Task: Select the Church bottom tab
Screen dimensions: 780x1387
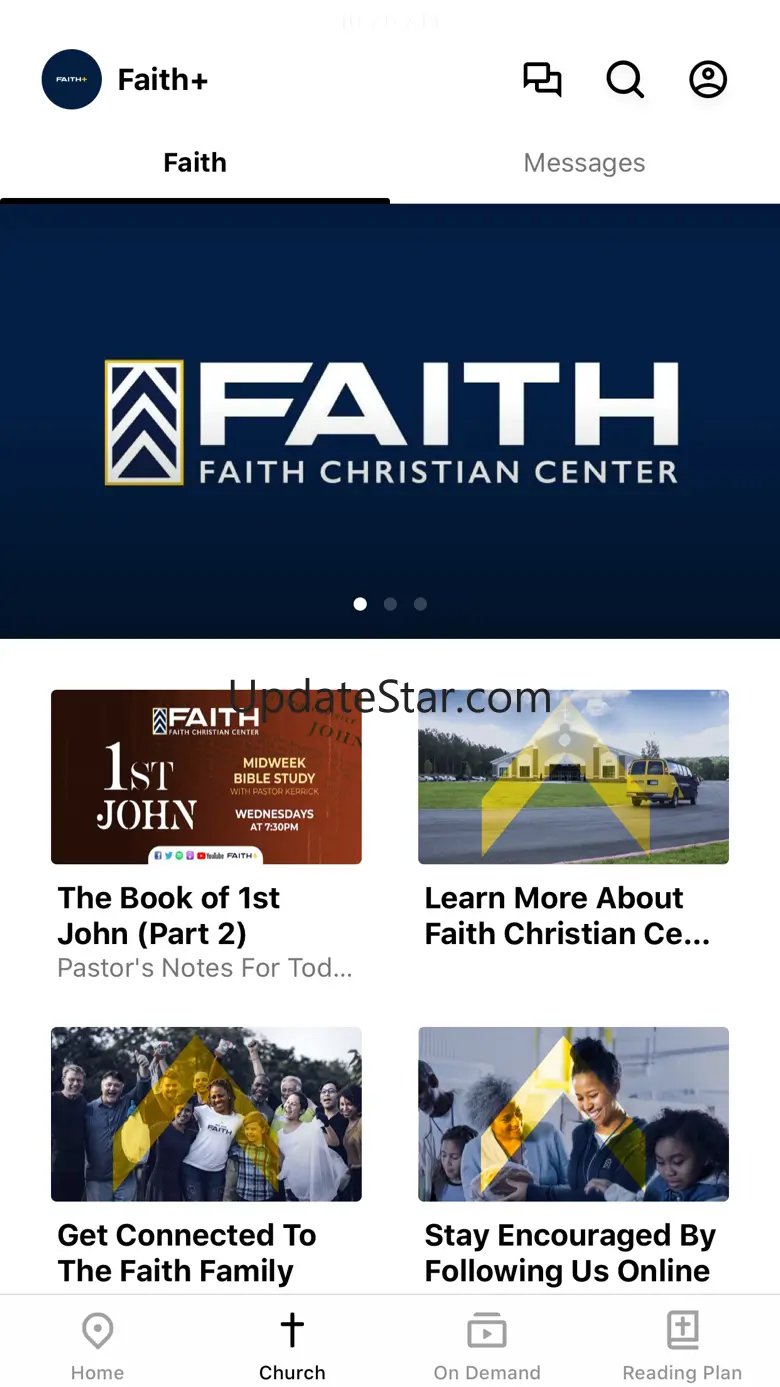Action: tap(292, 1346)
